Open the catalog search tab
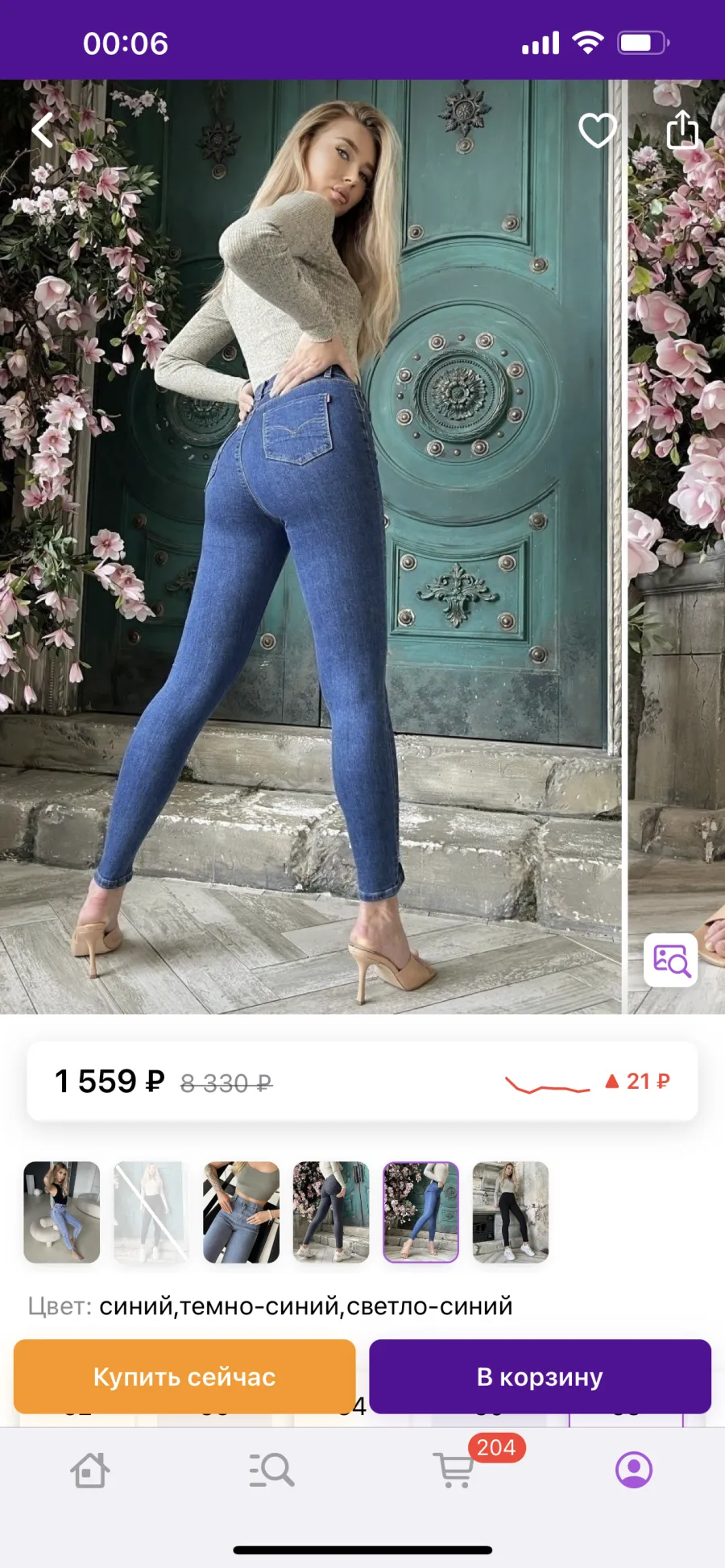This screenshot has height=1568, width=725. [x=271, y=1470]
